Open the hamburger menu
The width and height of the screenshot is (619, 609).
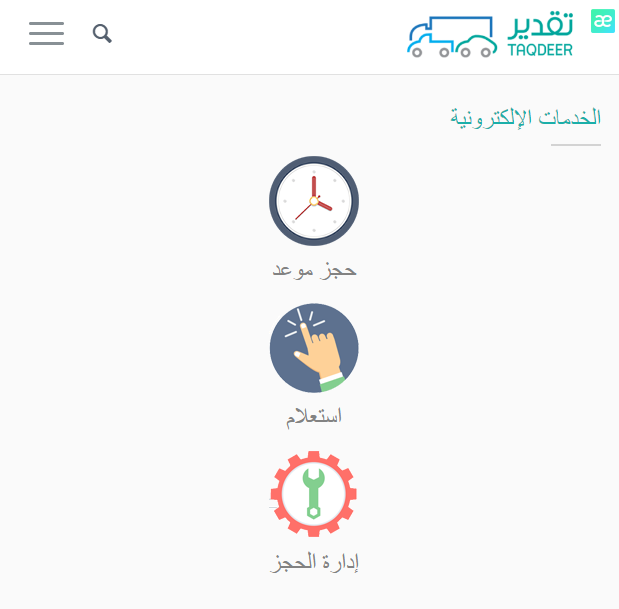[46, 33]
